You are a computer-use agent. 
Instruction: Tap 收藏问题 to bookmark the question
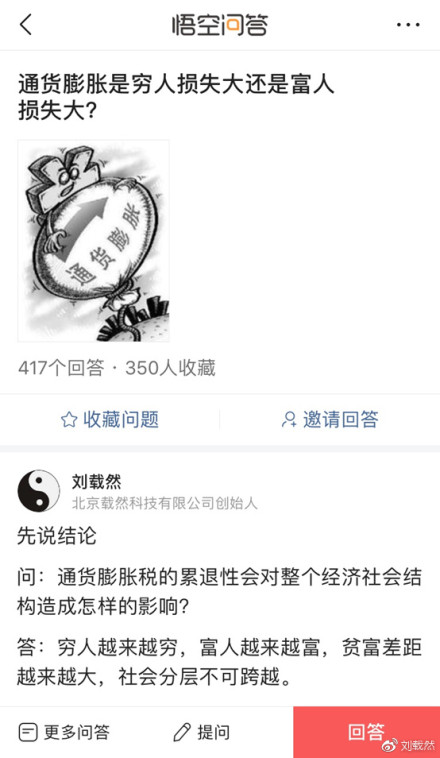110,419
